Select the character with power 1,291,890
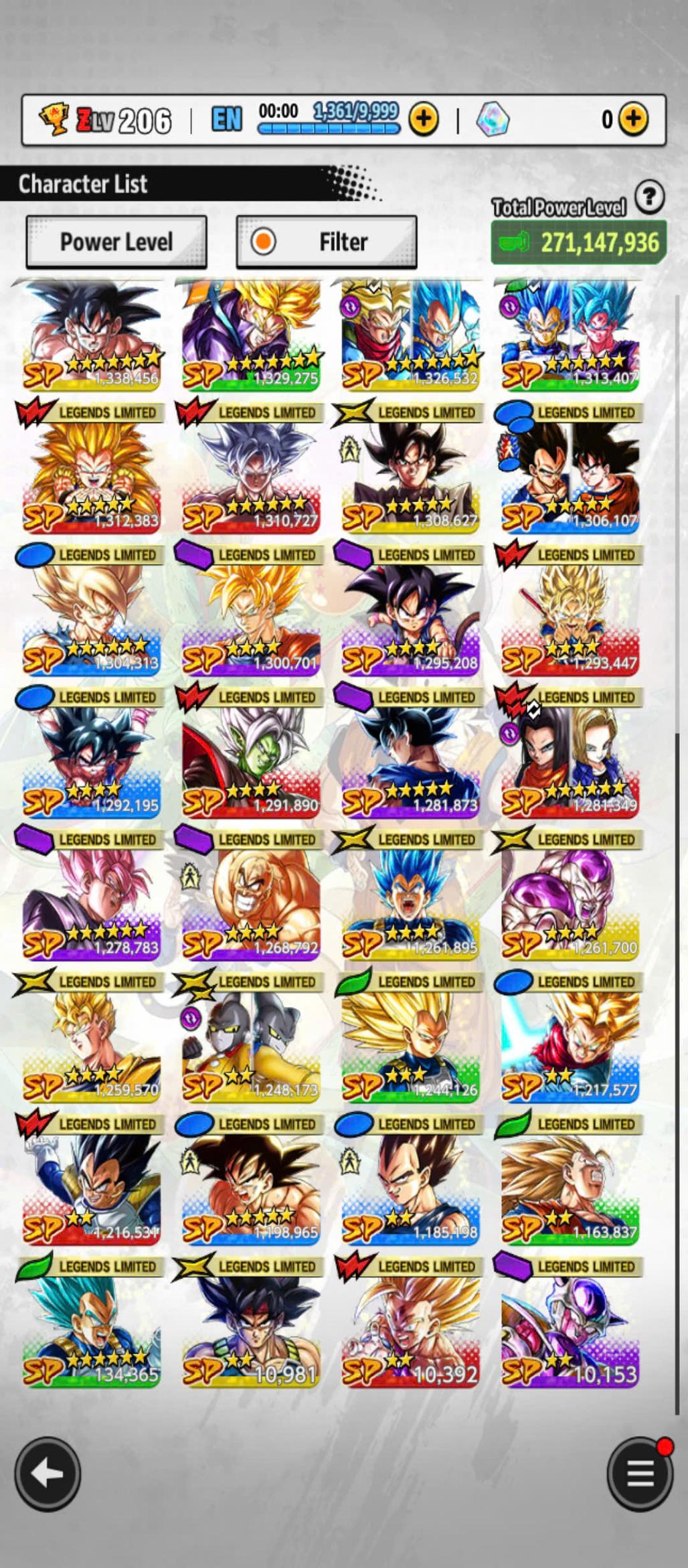Screen dimensions: 688x1568 tap(251, 760)
